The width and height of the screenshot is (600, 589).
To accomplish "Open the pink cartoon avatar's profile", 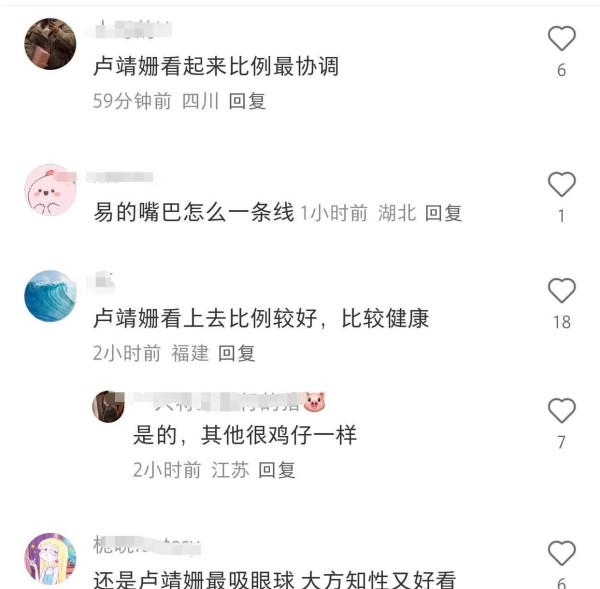I will click(x=50, y=189).
